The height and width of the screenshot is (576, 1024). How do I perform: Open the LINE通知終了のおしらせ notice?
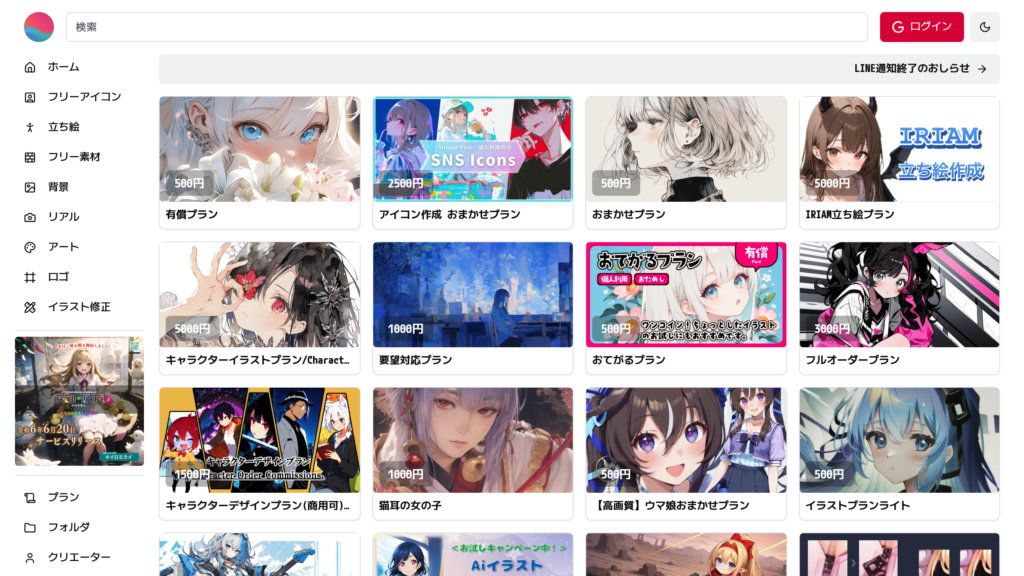tap(920, 69)
